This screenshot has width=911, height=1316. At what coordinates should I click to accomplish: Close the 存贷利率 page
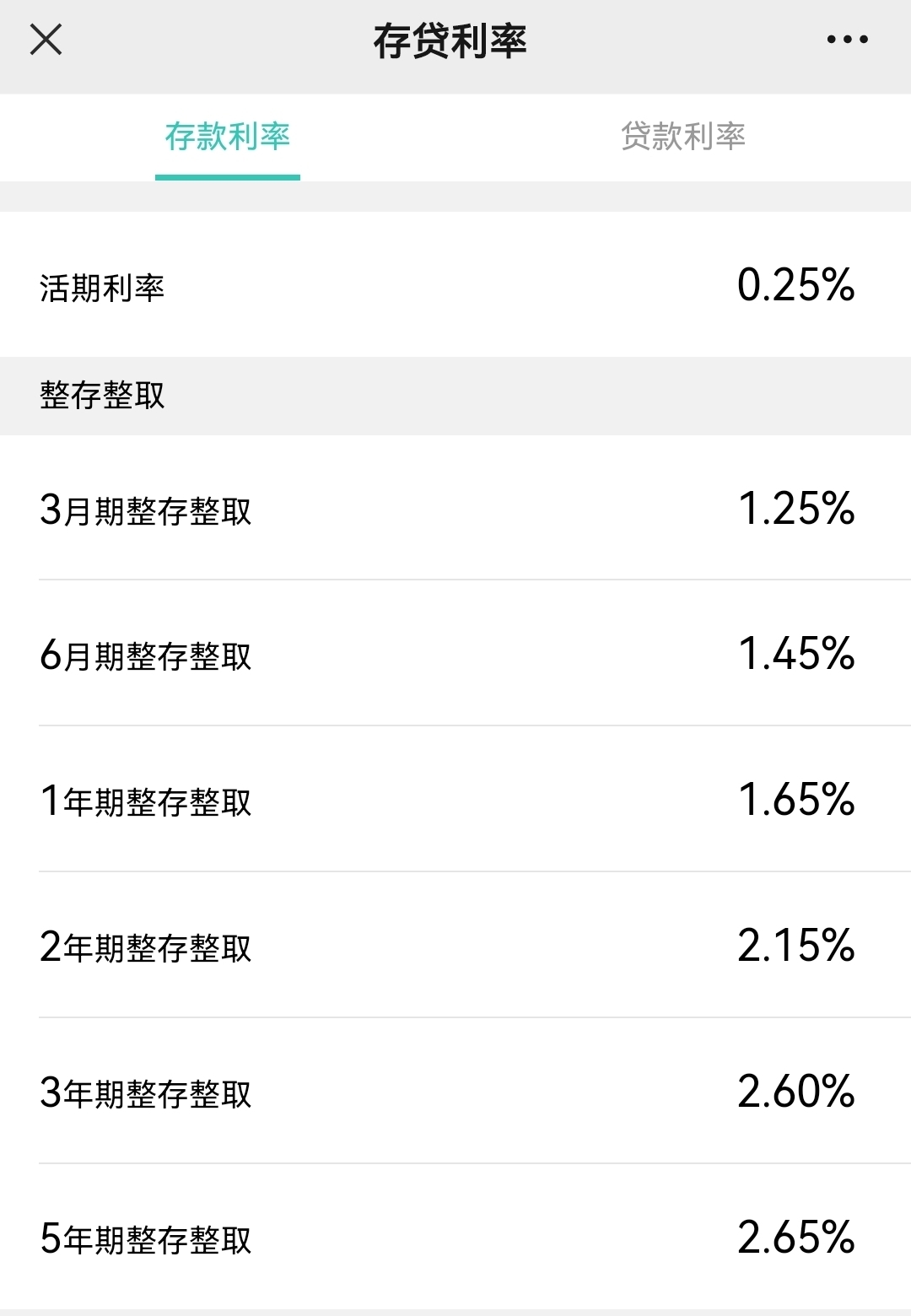pos(46,40)
